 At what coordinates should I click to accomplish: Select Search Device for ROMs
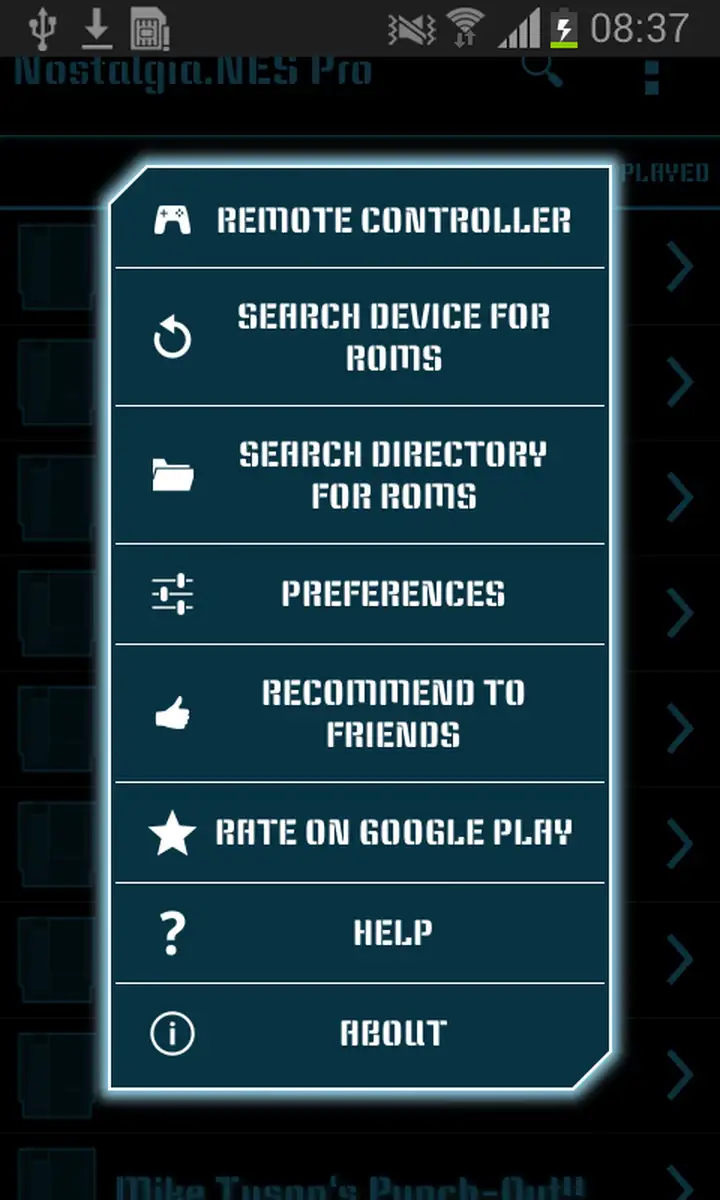pyautogui.click(x=360, y=337)
